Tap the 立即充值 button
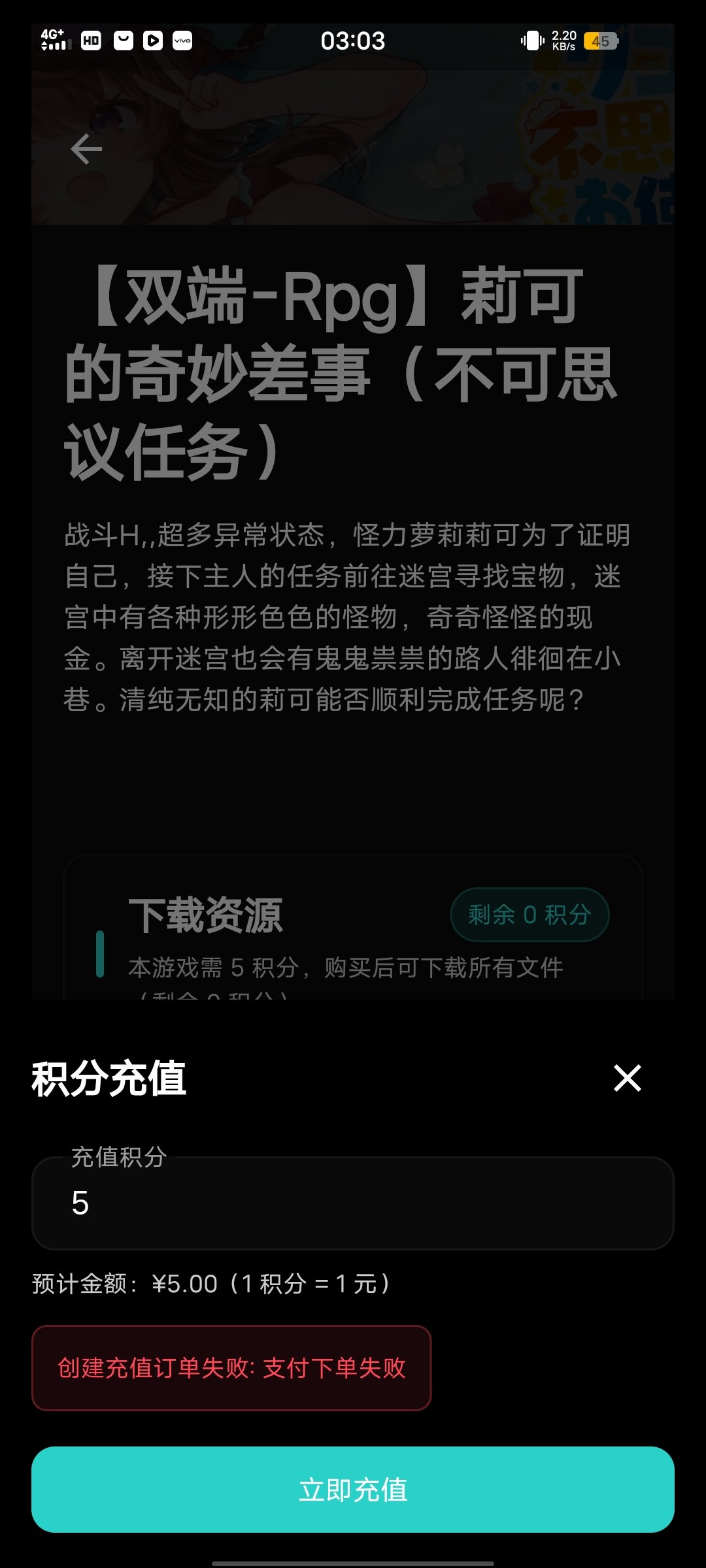Image resolution: width=706 pixels, height=1568 pixels. click(x=353, y=1490)
